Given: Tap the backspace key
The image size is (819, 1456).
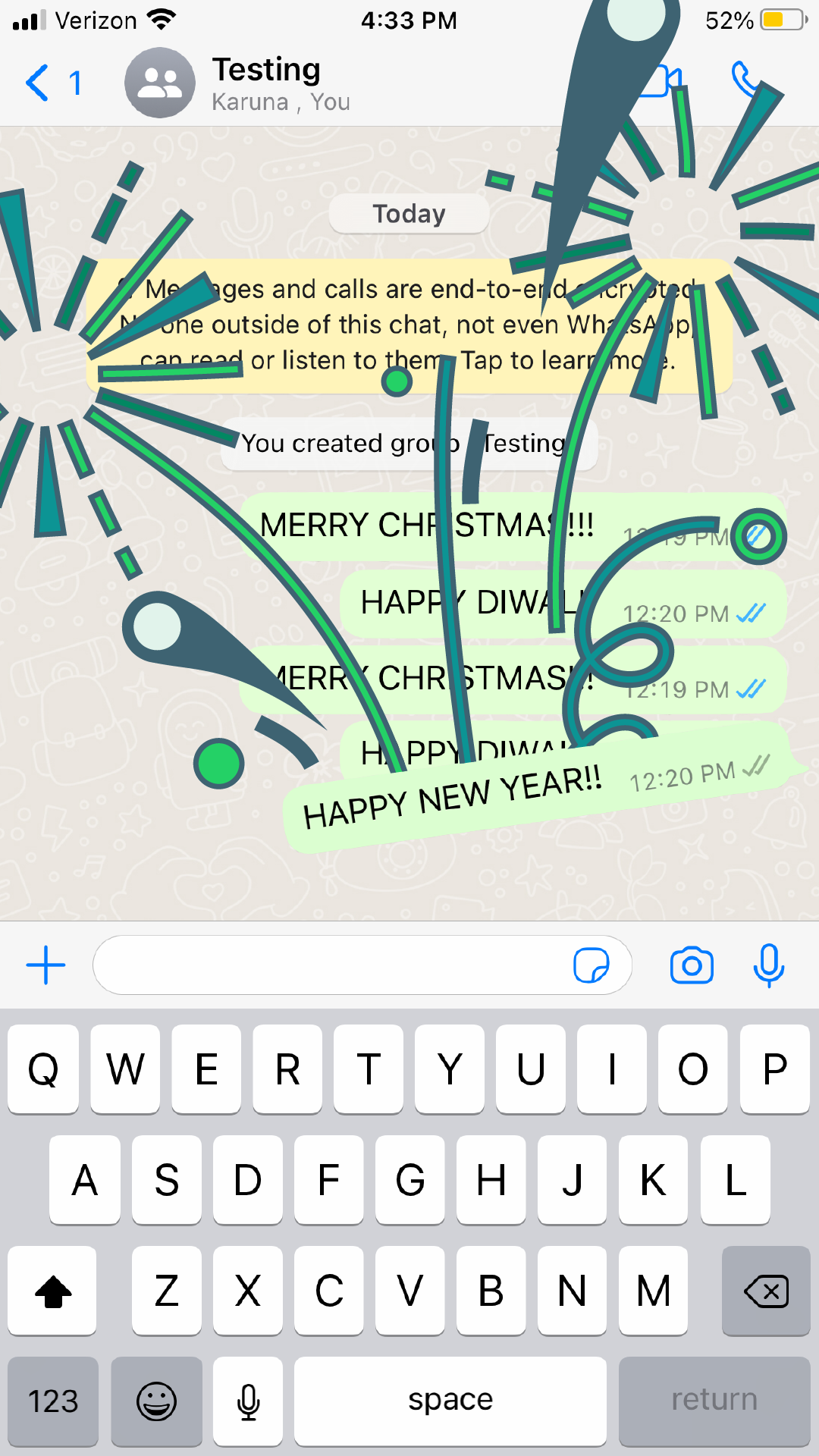Looking at the screenshot, I should [766, 1290].
